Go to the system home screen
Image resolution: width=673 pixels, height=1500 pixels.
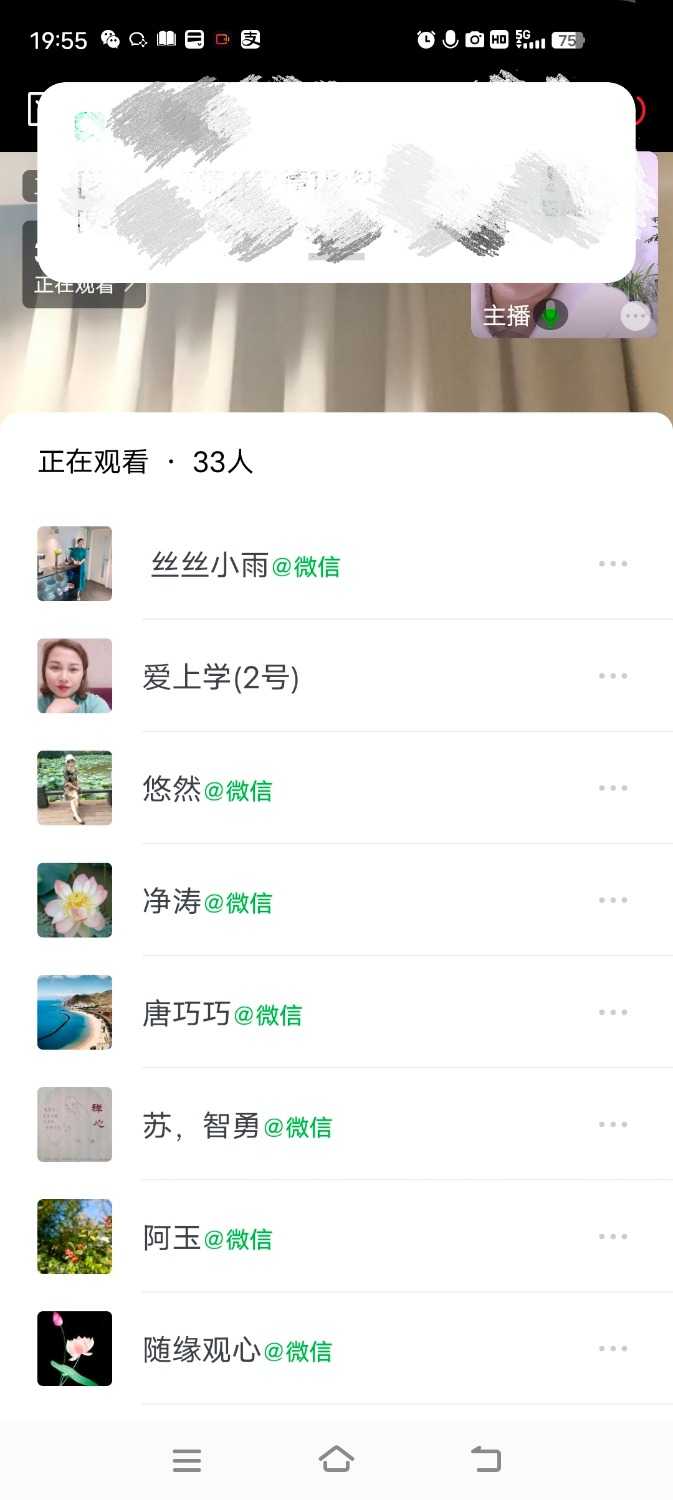coord(336,1459)
